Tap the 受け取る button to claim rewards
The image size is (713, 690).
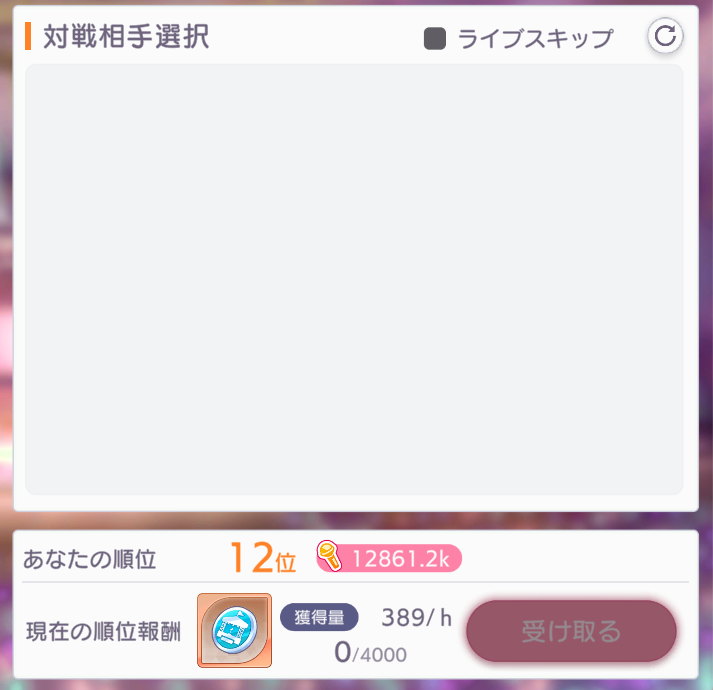(x=571, y=631)
